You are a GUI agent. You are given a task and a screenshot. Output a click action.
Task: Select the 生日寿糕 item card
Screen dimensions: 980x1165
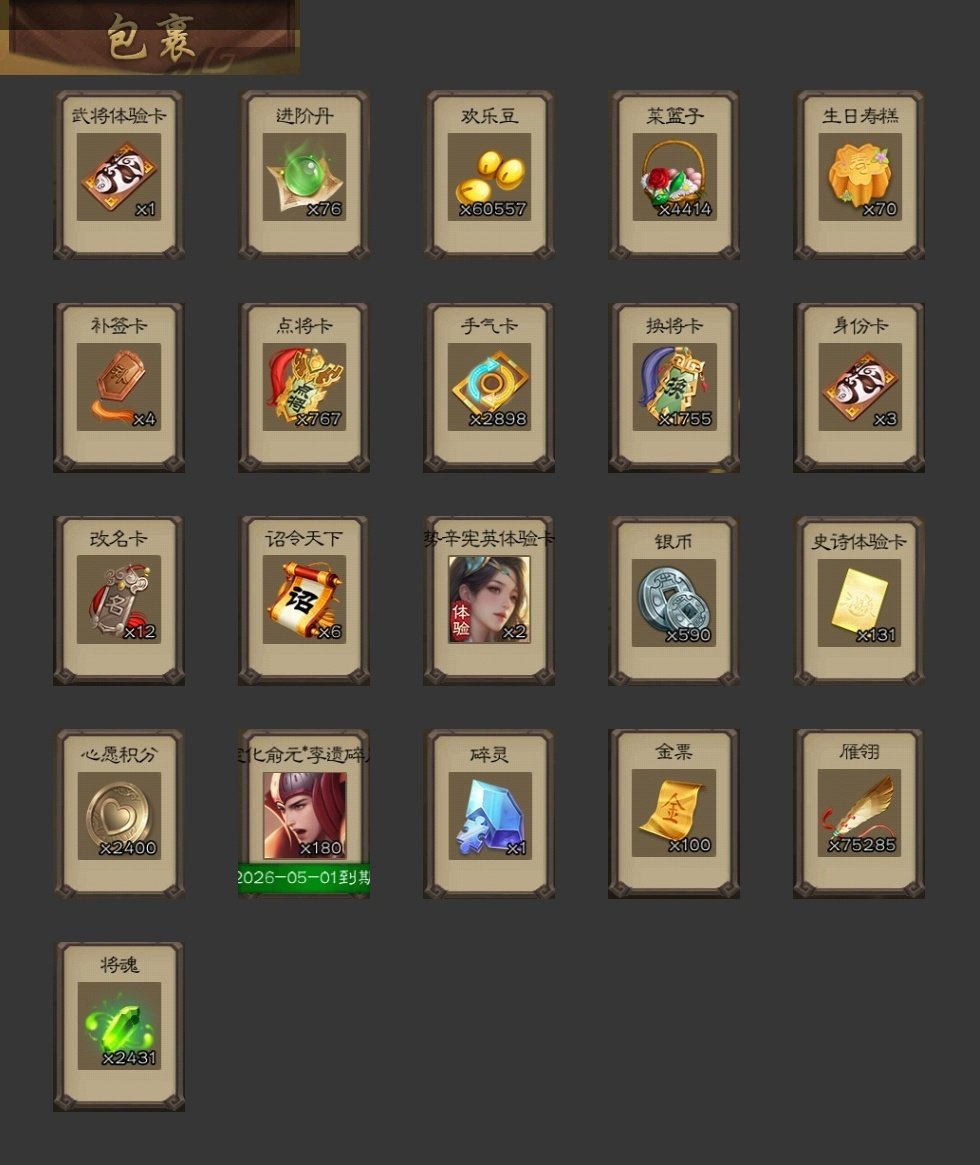pyautogui.click(x=859, y=176)
